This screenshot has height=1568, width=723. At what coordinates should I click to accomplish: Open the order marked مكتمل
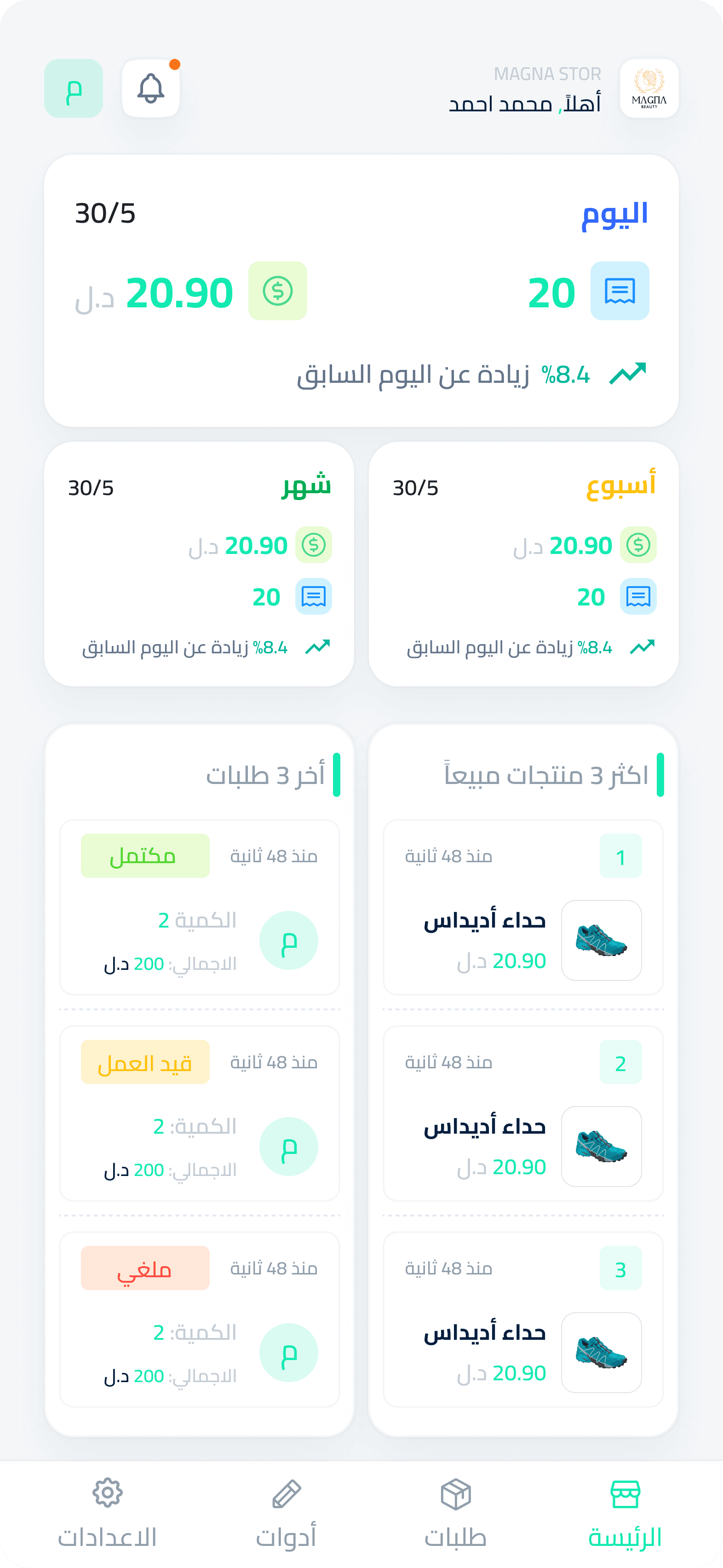(x=200, y=908)
